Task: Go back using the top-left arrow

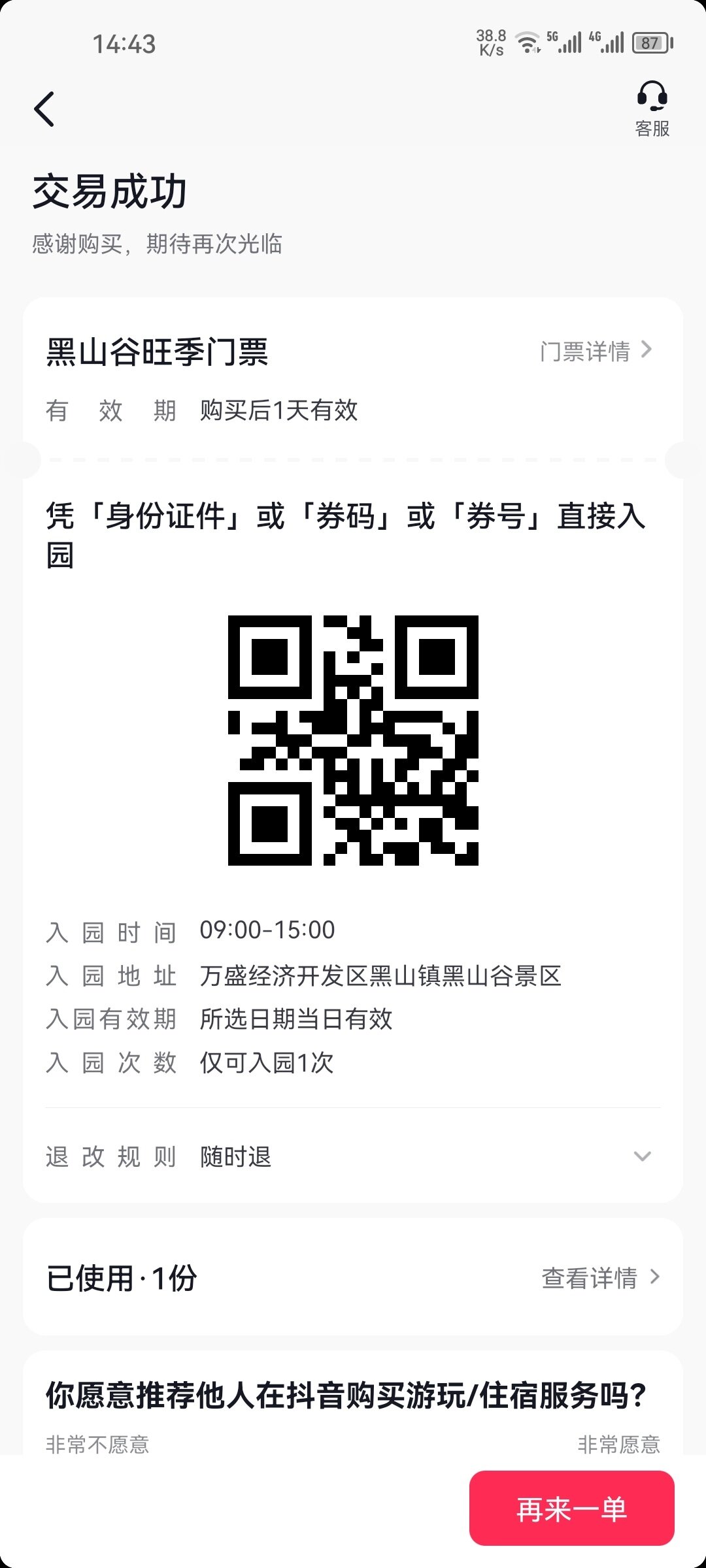Action: (x=44, y=109)
